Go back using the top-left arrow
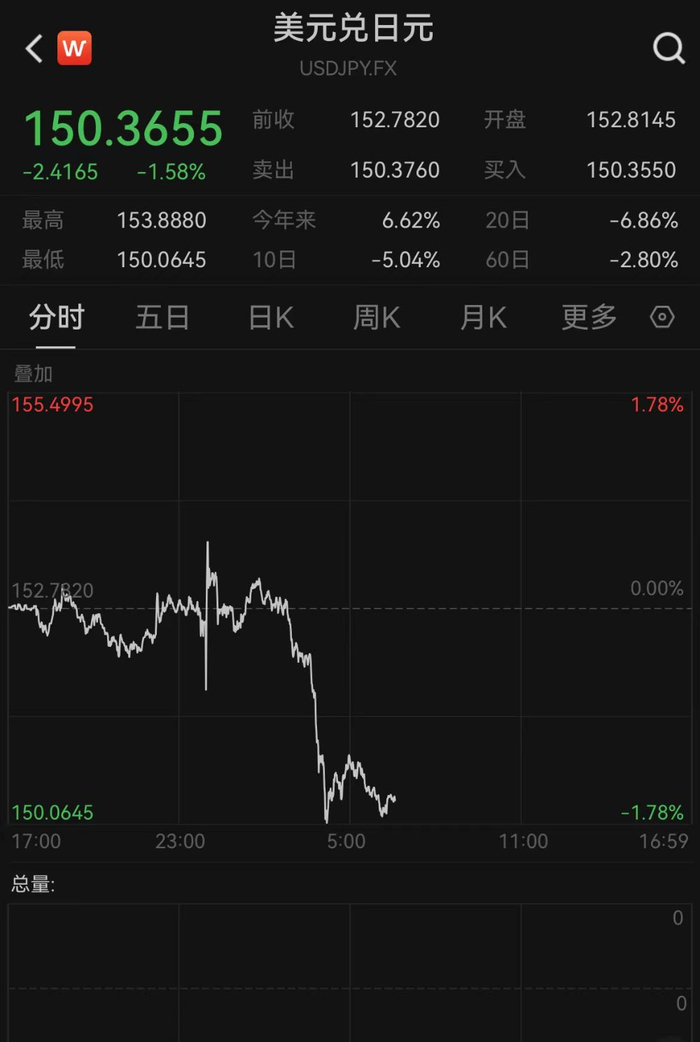This screenshot has width=700, height=1042. click(34, 48)
